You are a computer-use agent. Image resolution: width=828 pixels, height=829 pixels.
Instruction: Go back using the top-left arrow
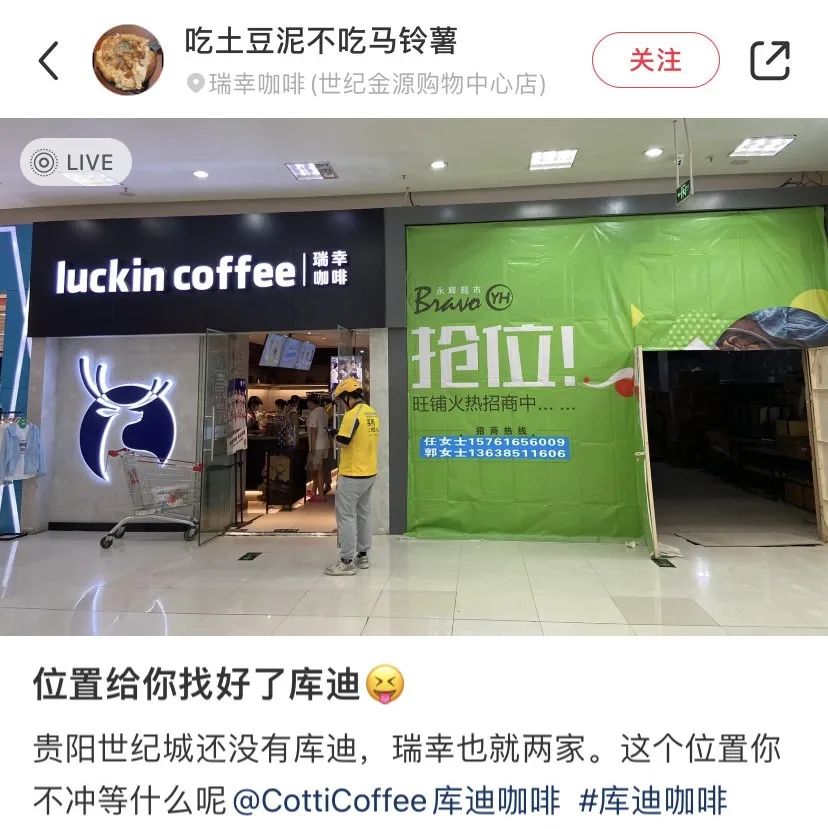click(49, 60)
